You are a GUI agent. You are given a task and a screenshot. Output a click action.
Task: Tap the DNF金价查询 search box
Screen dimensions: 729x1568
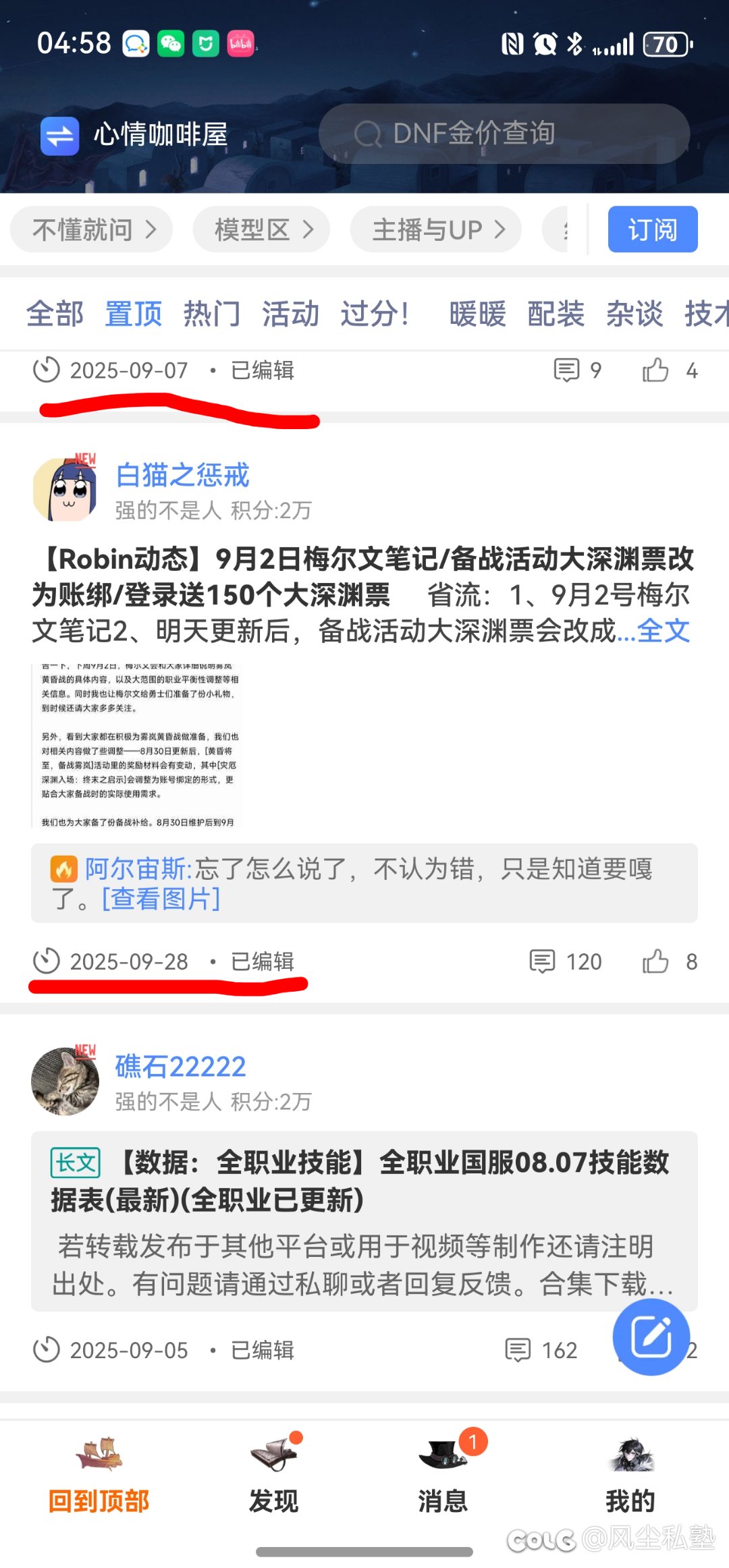click(x=504, y=134)
